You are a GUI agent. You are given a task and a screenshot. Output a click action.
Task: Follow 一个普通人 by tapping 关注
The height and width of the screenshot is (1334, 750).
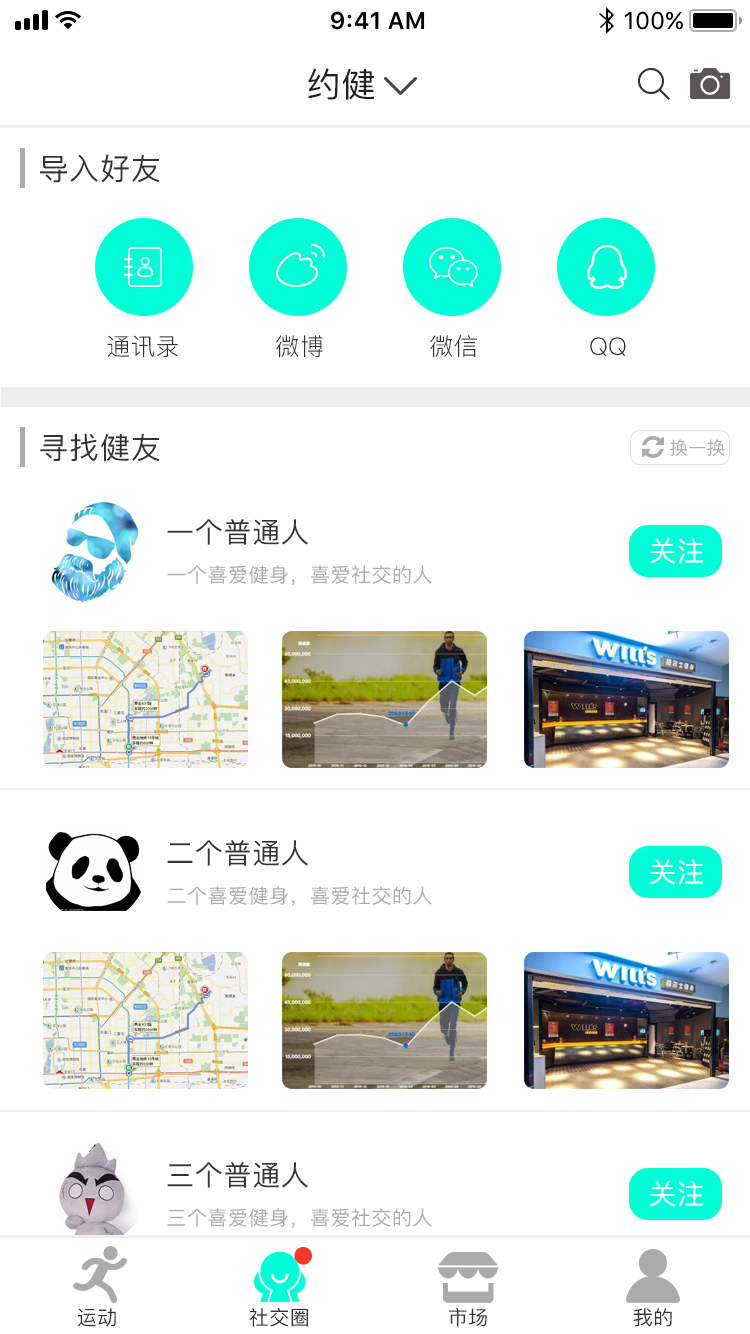click(x=675, y=551)
